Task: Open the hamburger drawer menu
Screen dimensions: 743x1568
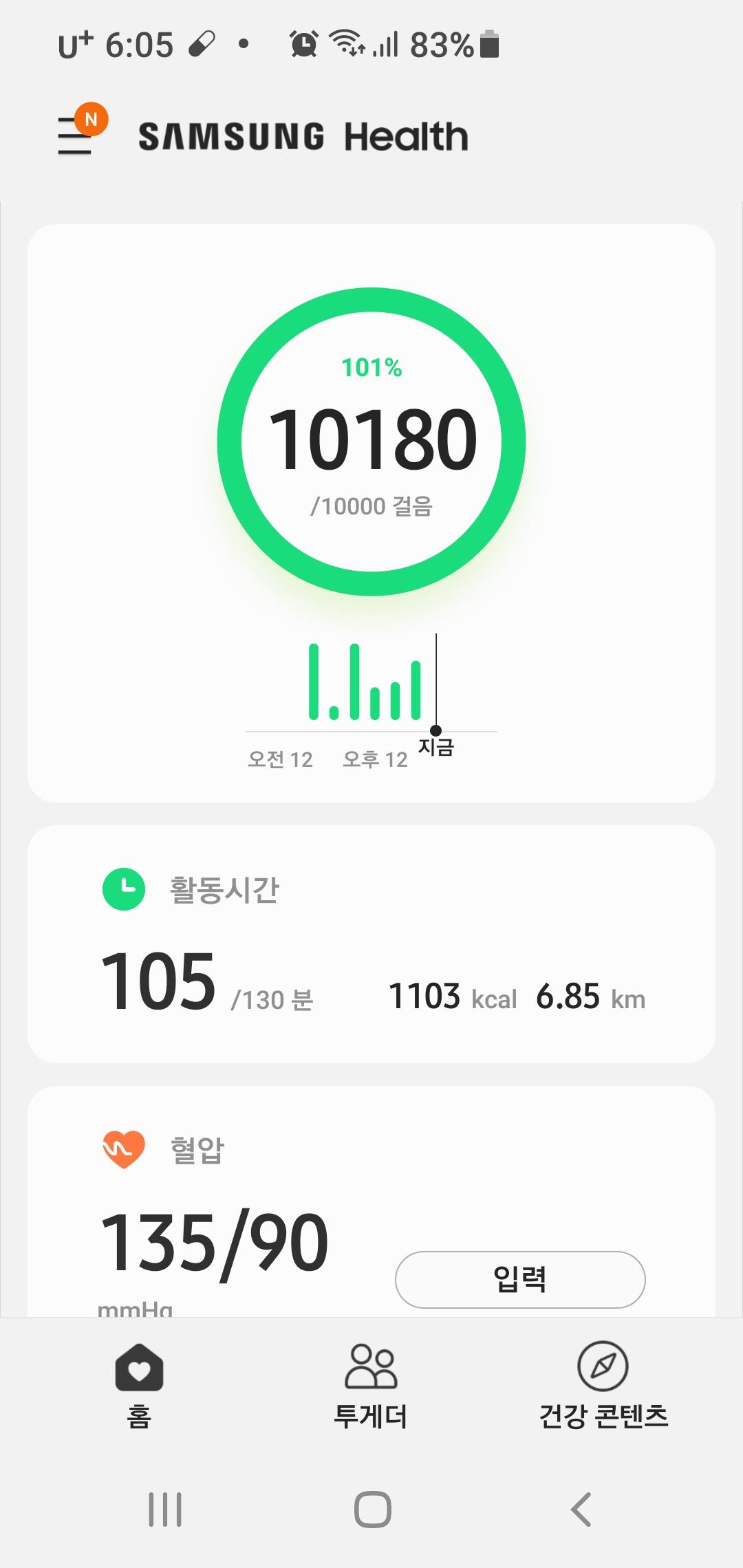Action: click(x=76, y=135)
